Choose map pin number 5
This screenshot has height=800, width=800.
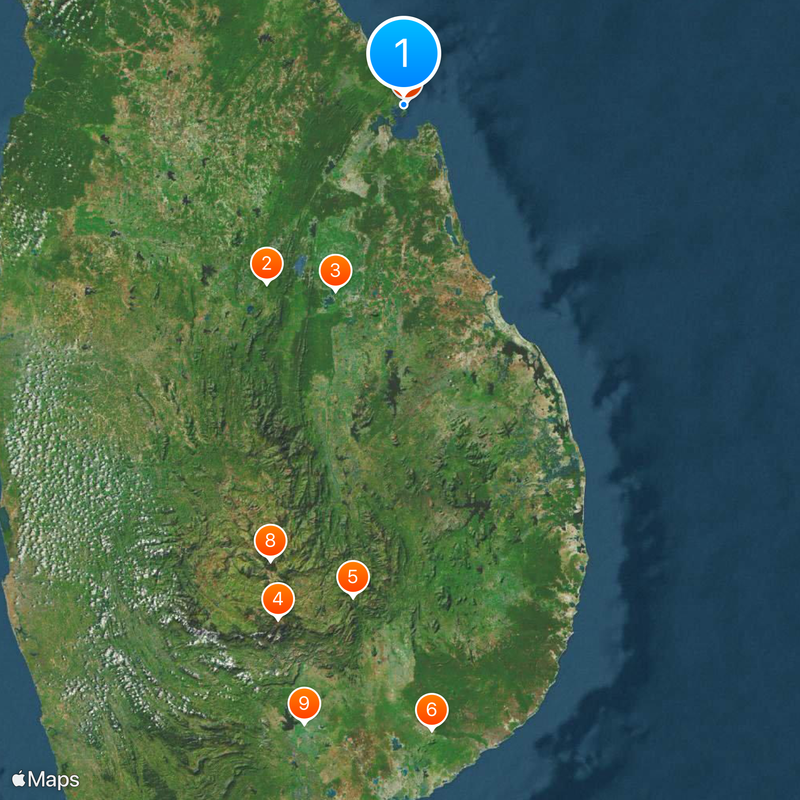coord(353,577)
